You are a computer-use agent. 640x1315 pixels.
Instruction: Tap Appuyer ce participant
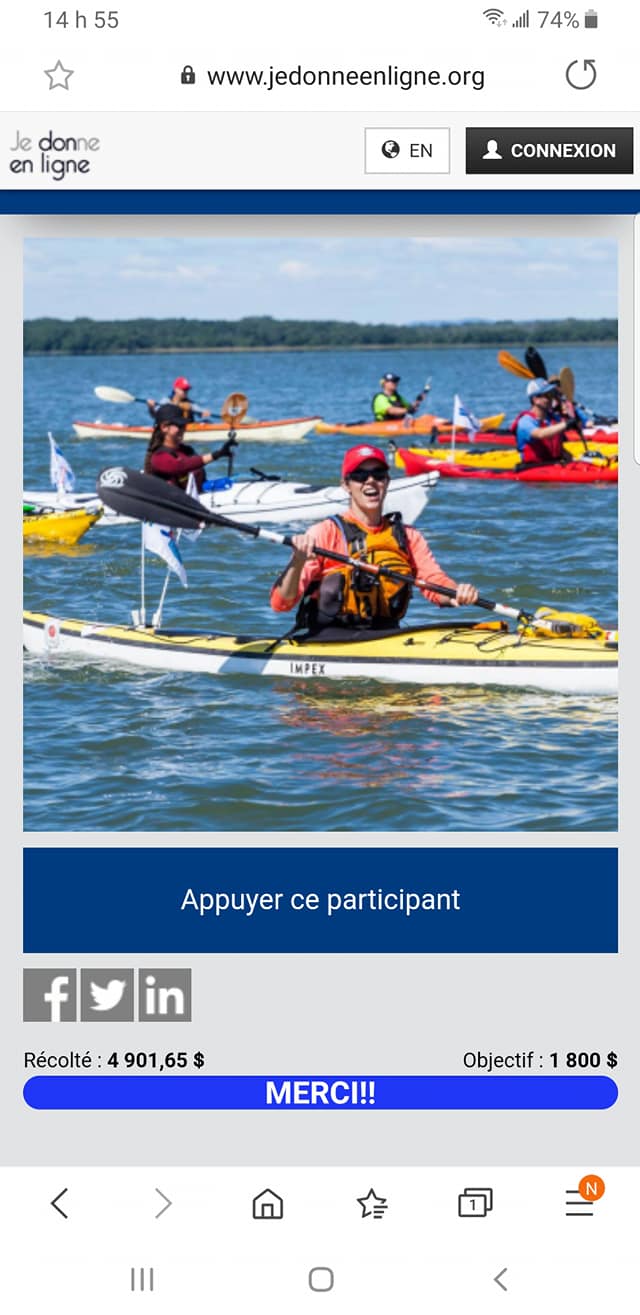pos(320,900)
